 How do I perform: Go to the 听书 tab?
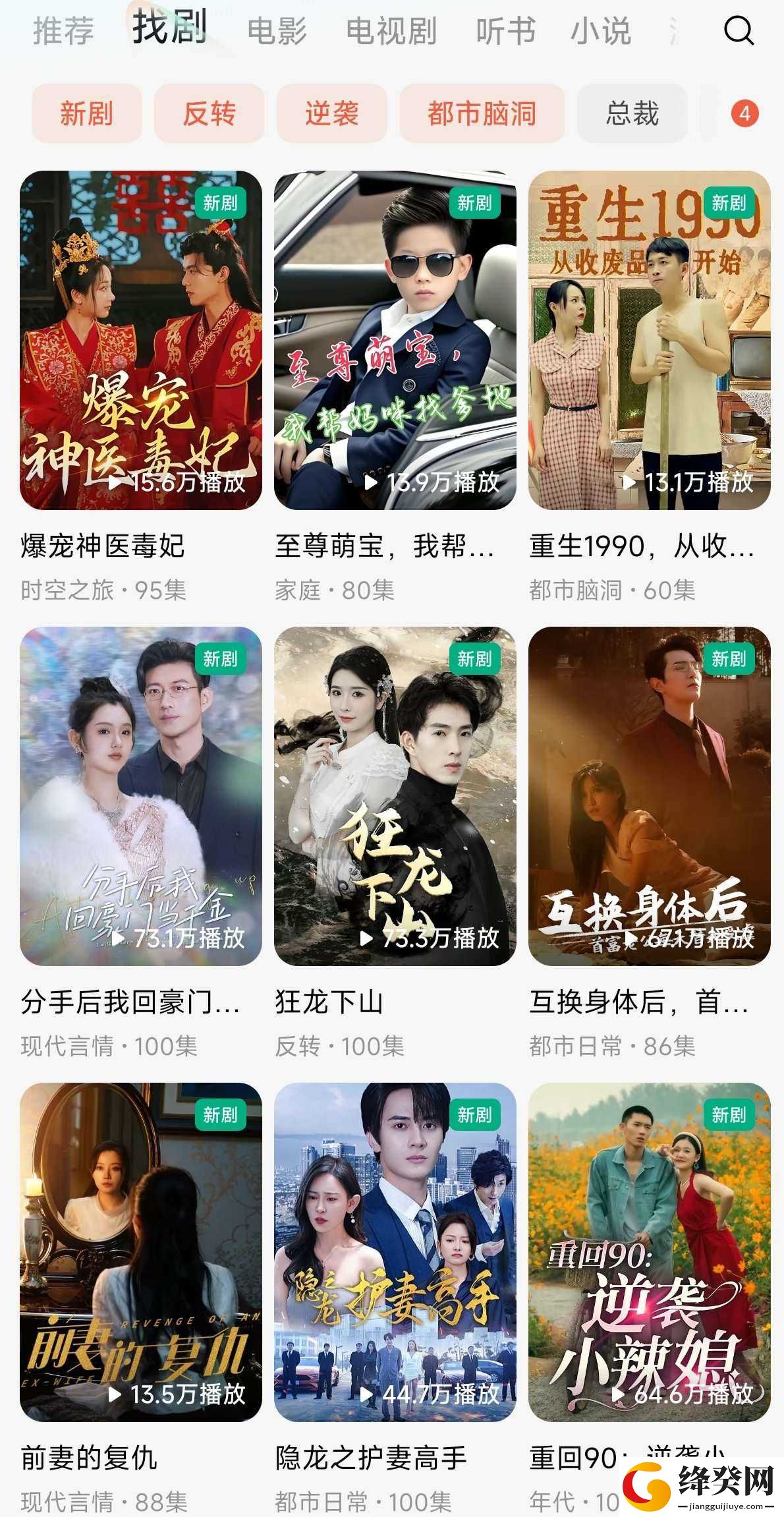[x=506, y=31]
